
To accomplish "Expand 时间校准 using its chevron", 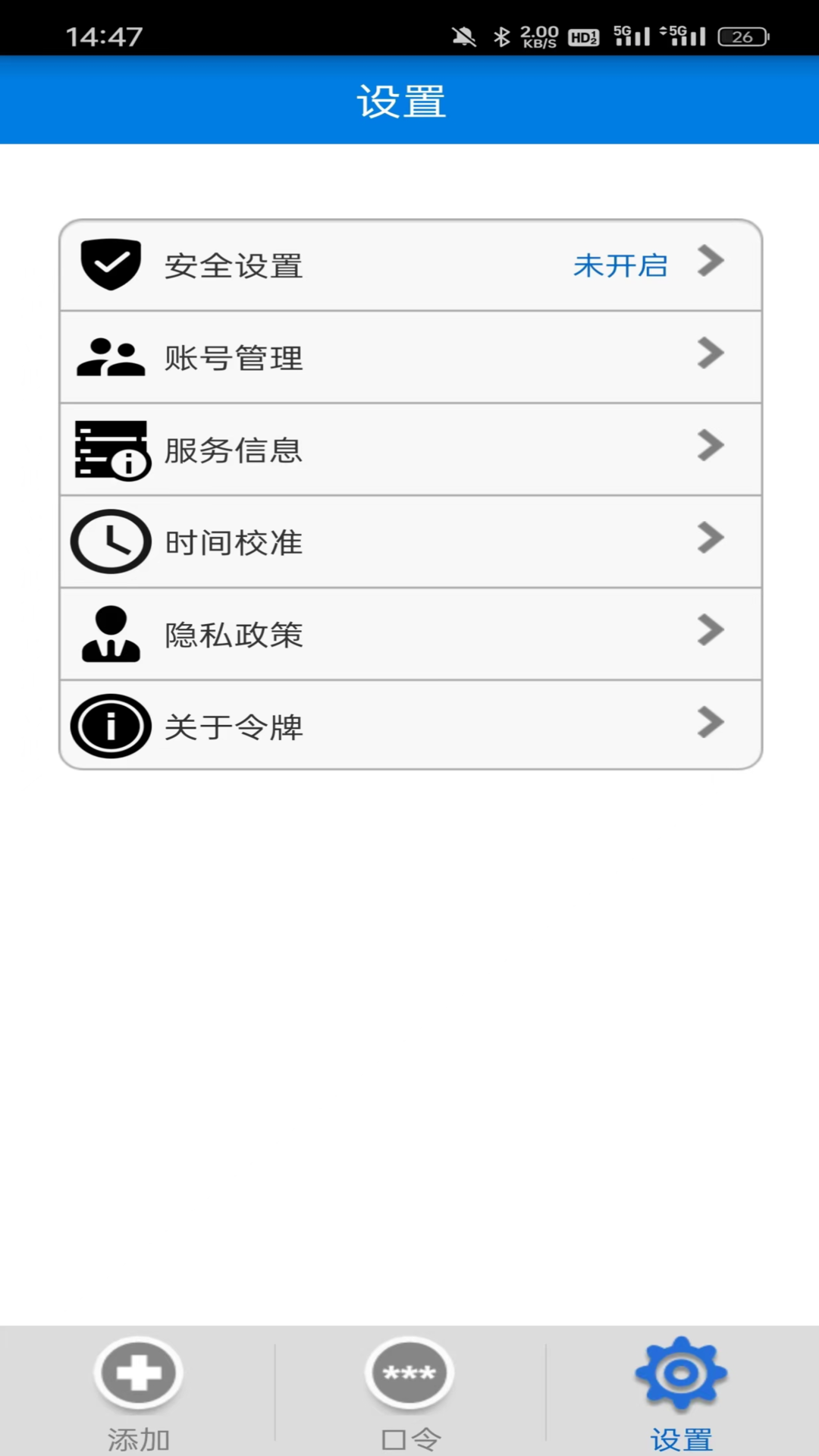I will click(710, 538).
